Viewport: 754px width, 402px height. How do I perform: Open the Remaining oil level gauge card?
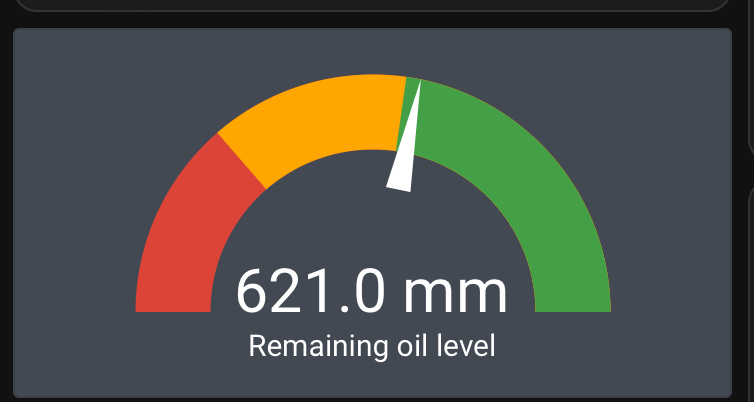click(372, 292)
